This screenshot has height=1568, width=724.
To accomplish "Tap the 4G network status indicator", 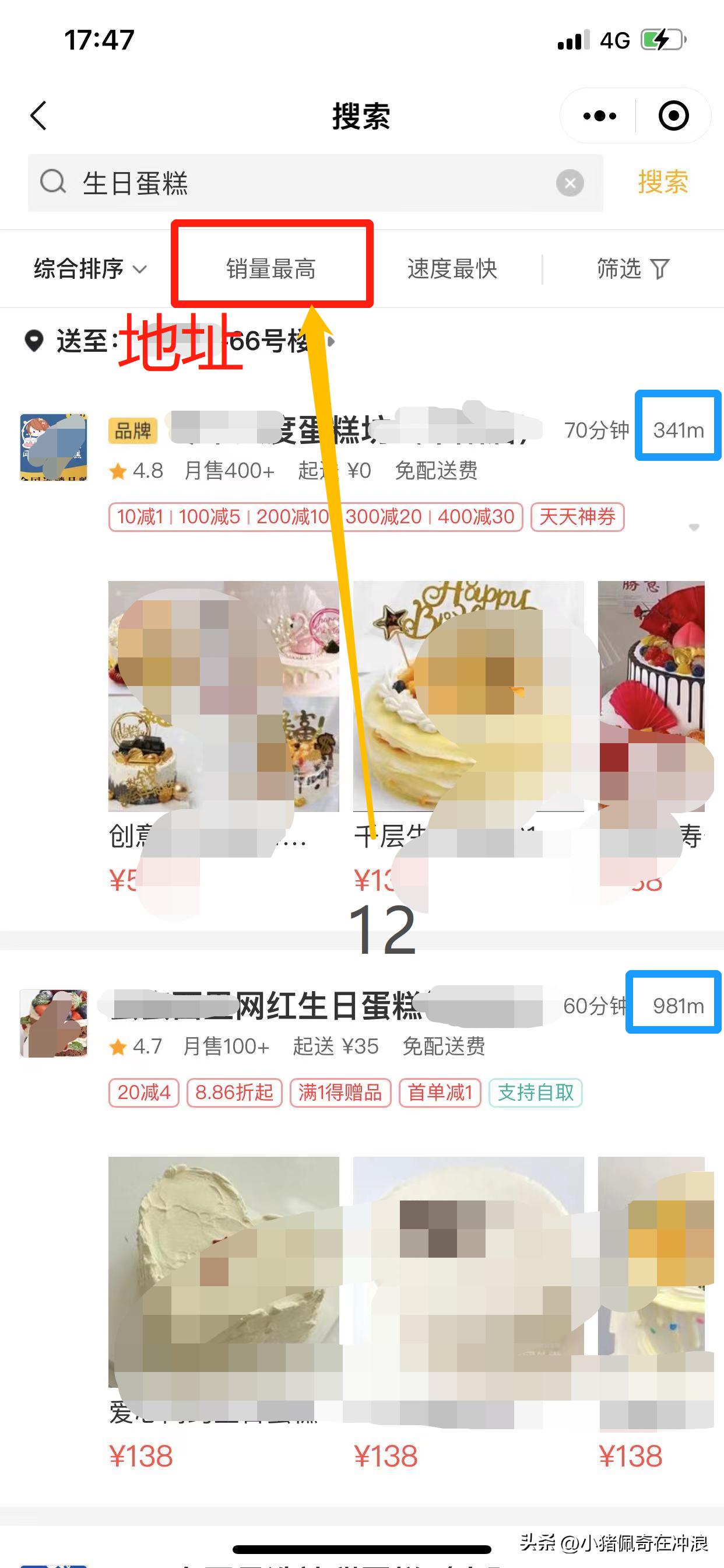I will pos(614,39).
